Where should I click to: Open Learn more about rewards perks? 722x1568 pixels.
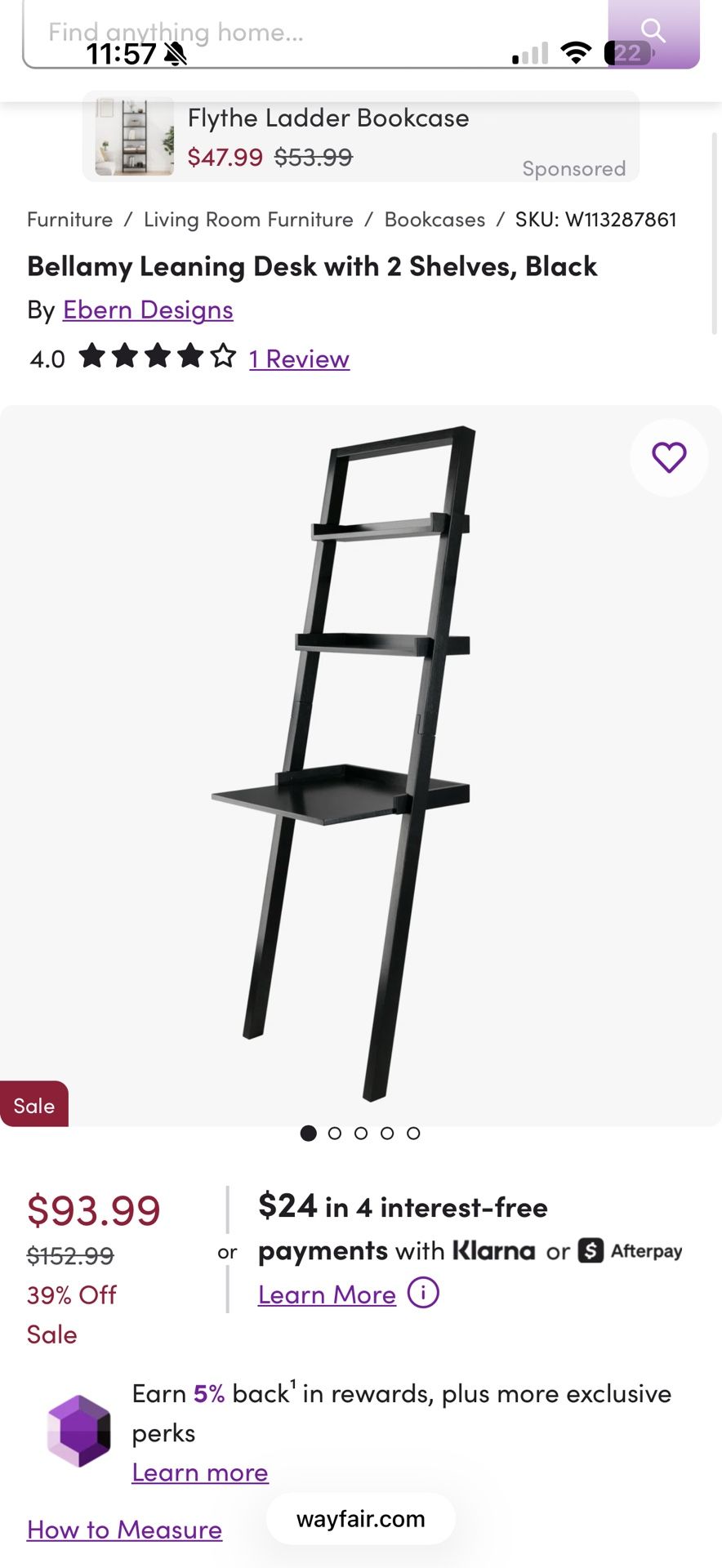[x=200, y=1472]
